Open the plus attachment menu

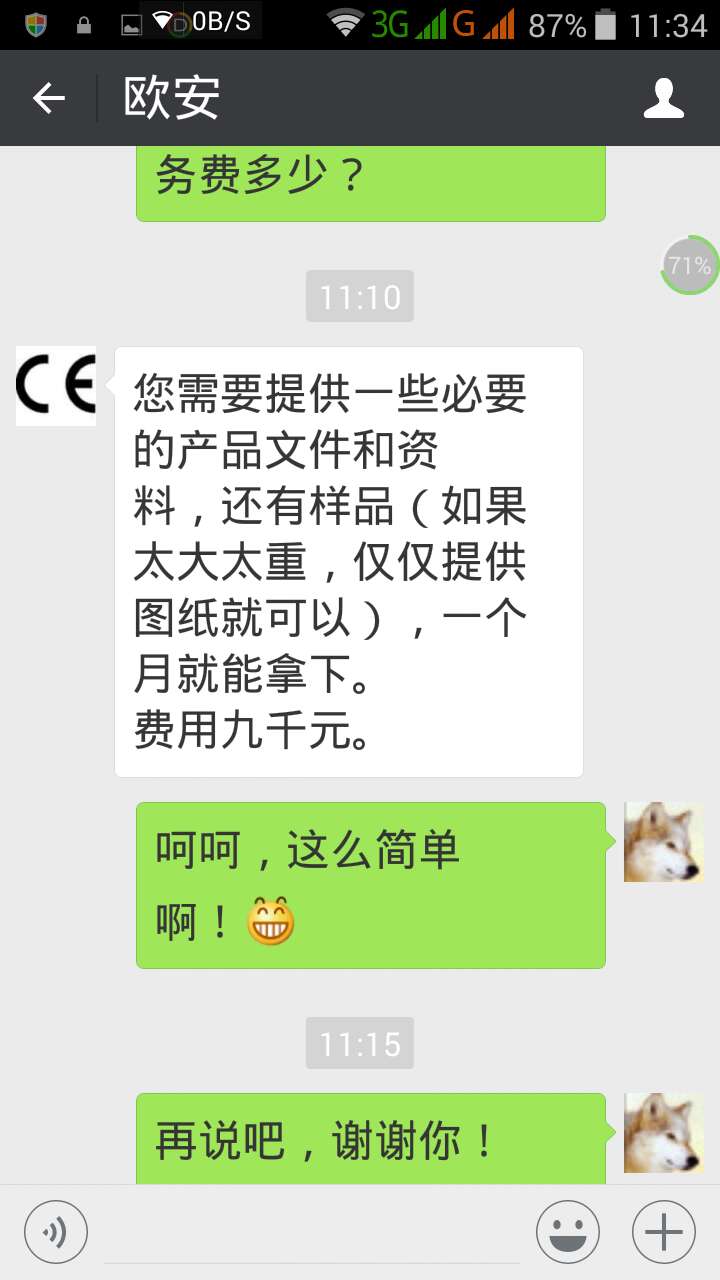[664, 1232]
